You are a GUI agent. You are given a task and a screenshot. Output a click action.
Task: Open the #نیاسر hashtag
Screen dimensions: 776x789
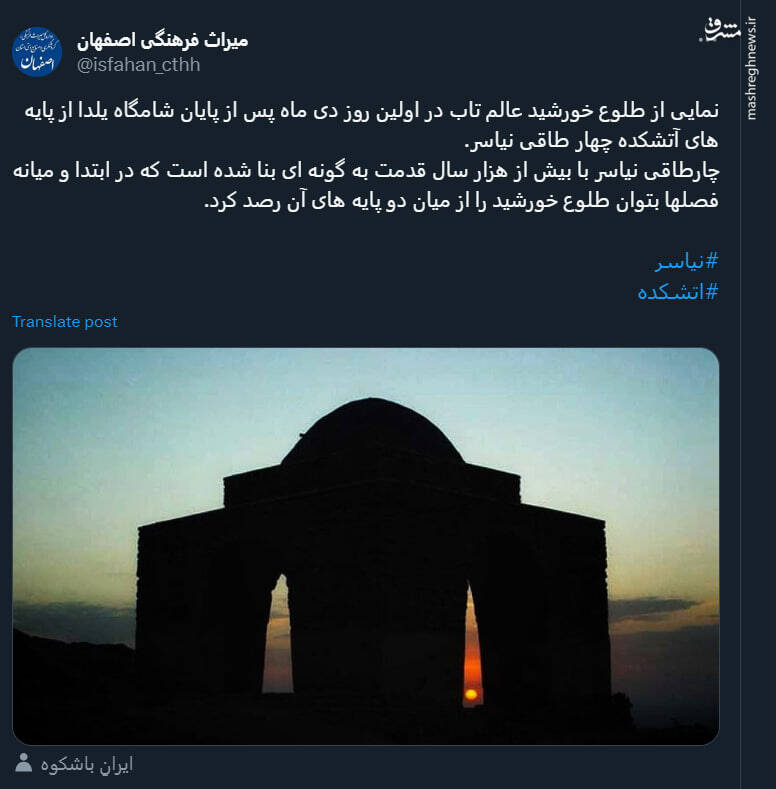(x=687, y=262)
